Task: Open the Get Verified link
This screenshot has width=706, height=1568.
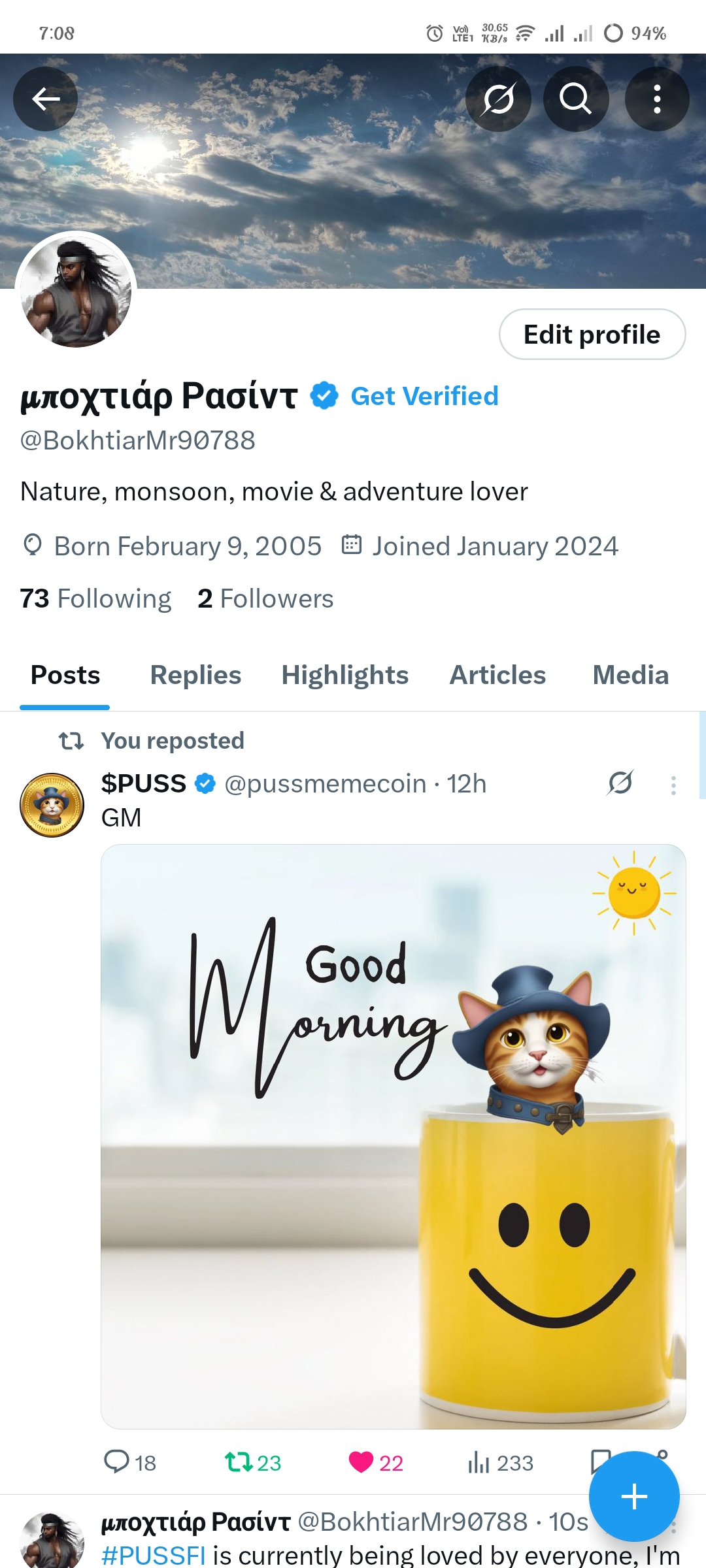Action: [x=424, y=396]
